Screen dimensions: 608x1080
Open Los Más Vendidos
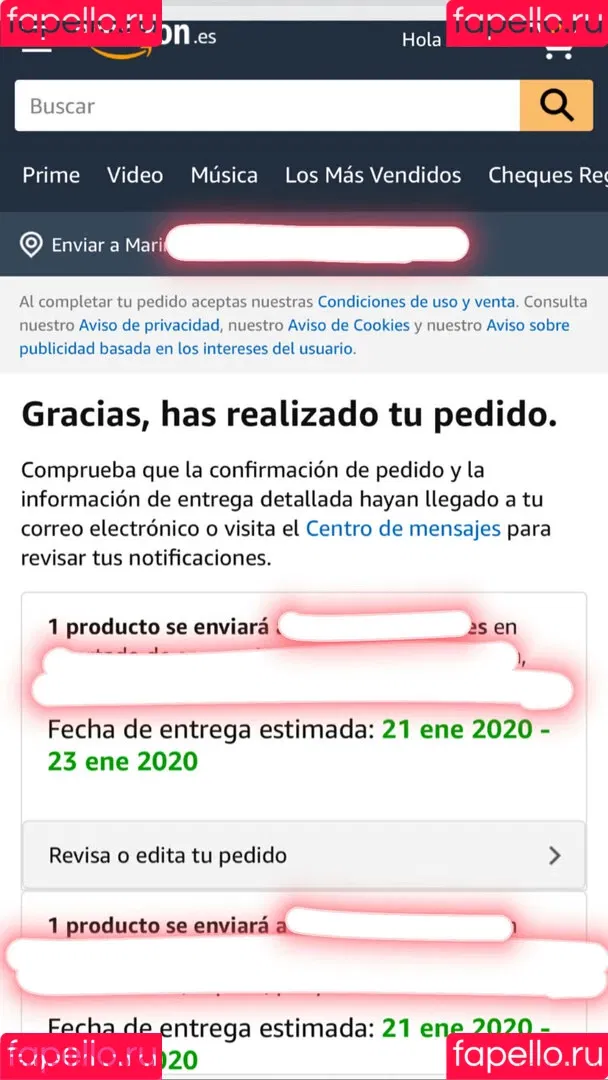coord(373,175)
